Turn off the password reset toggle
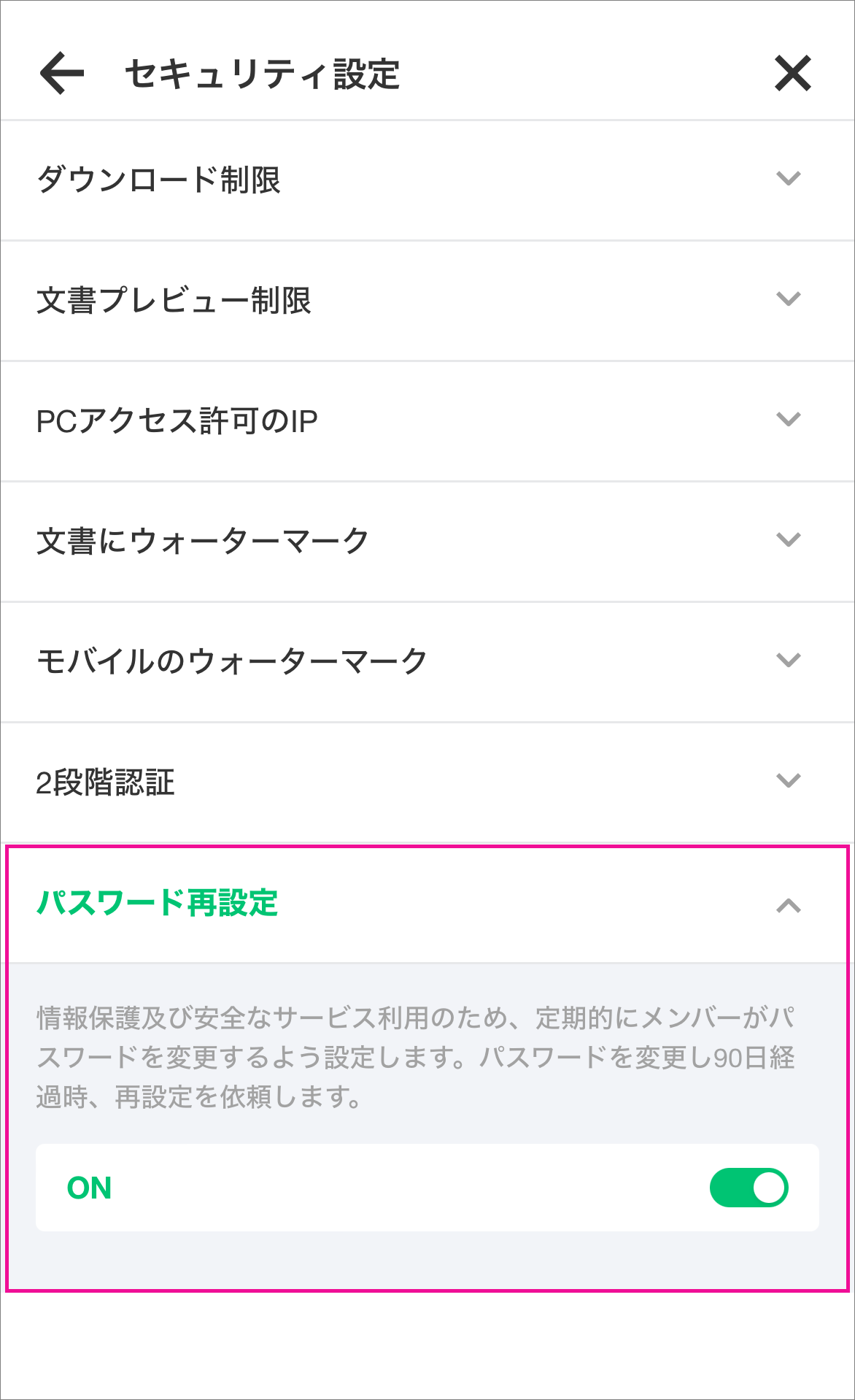The width and height of the screenshot is (855, 1400). tap(748, 1188)
